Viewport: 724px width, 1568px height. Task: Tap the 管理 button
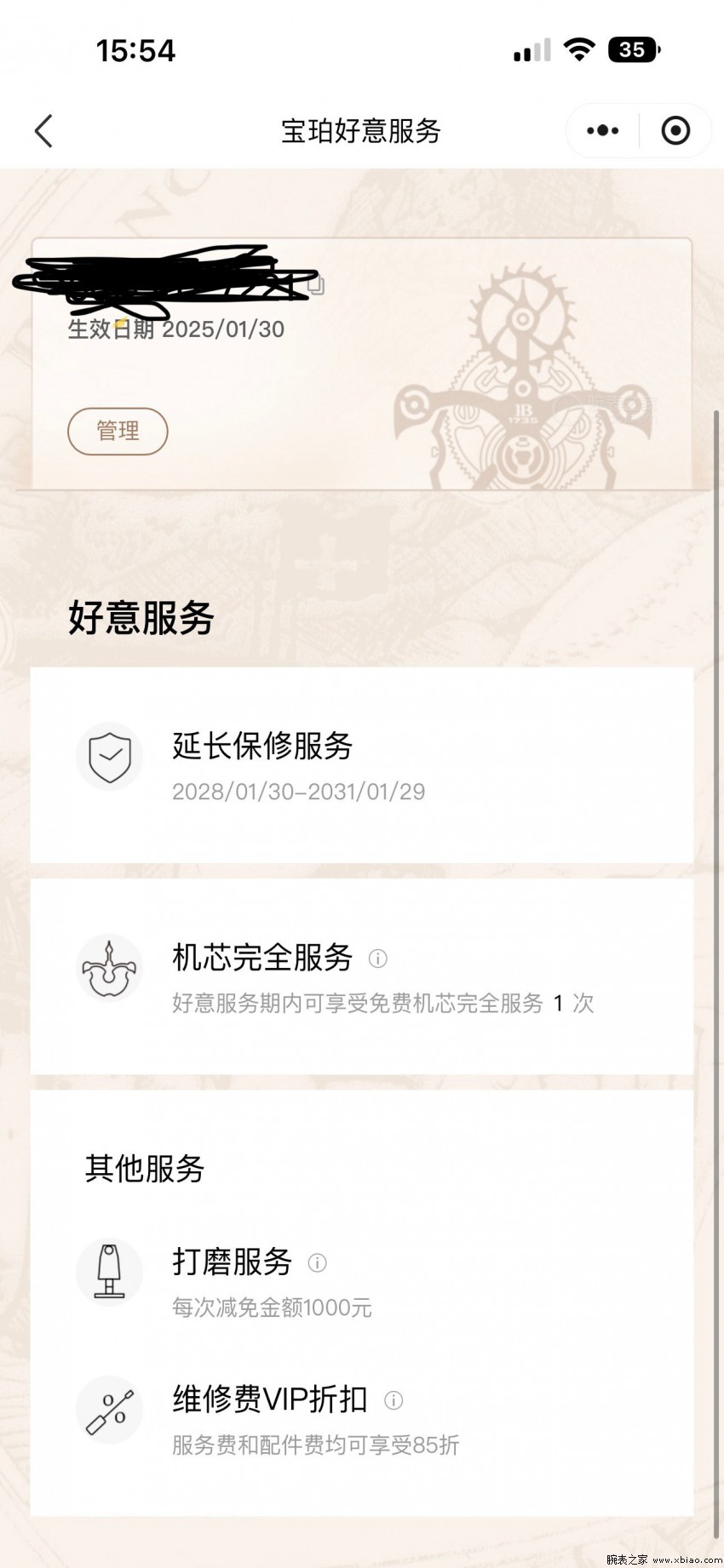pos(118,431)
